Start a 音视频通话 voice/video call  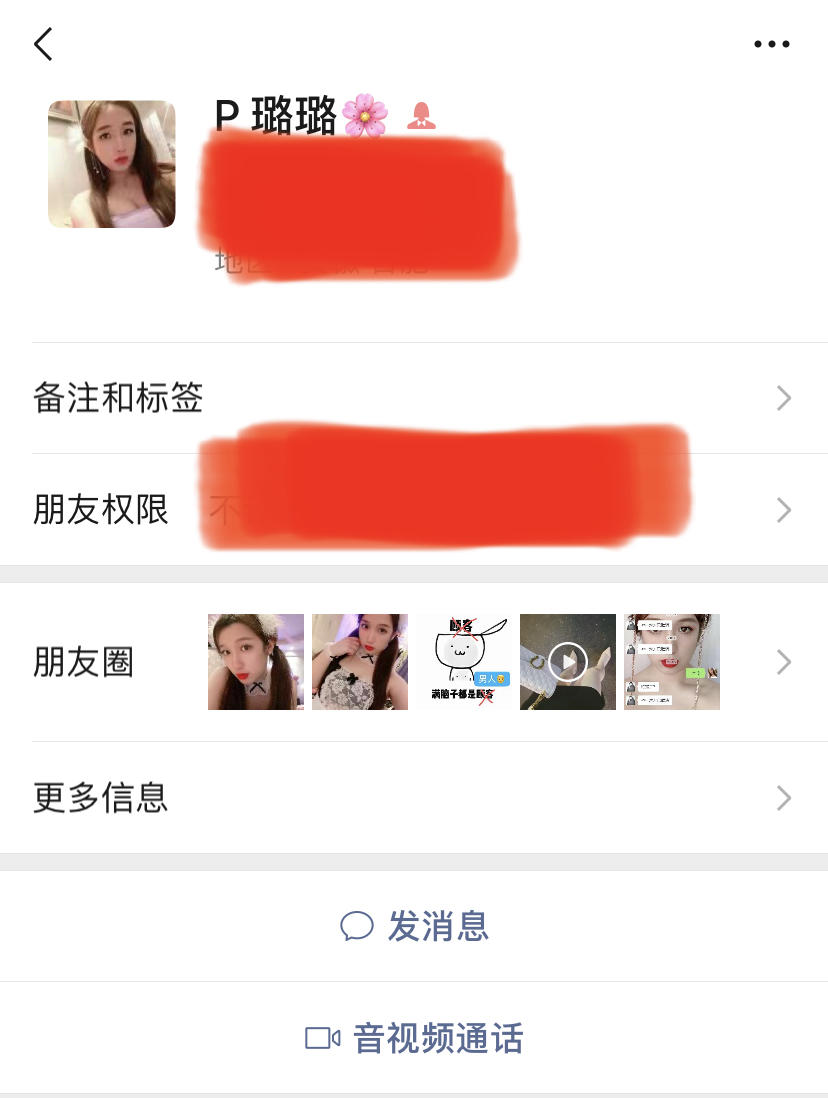(x=414, y=1039)
